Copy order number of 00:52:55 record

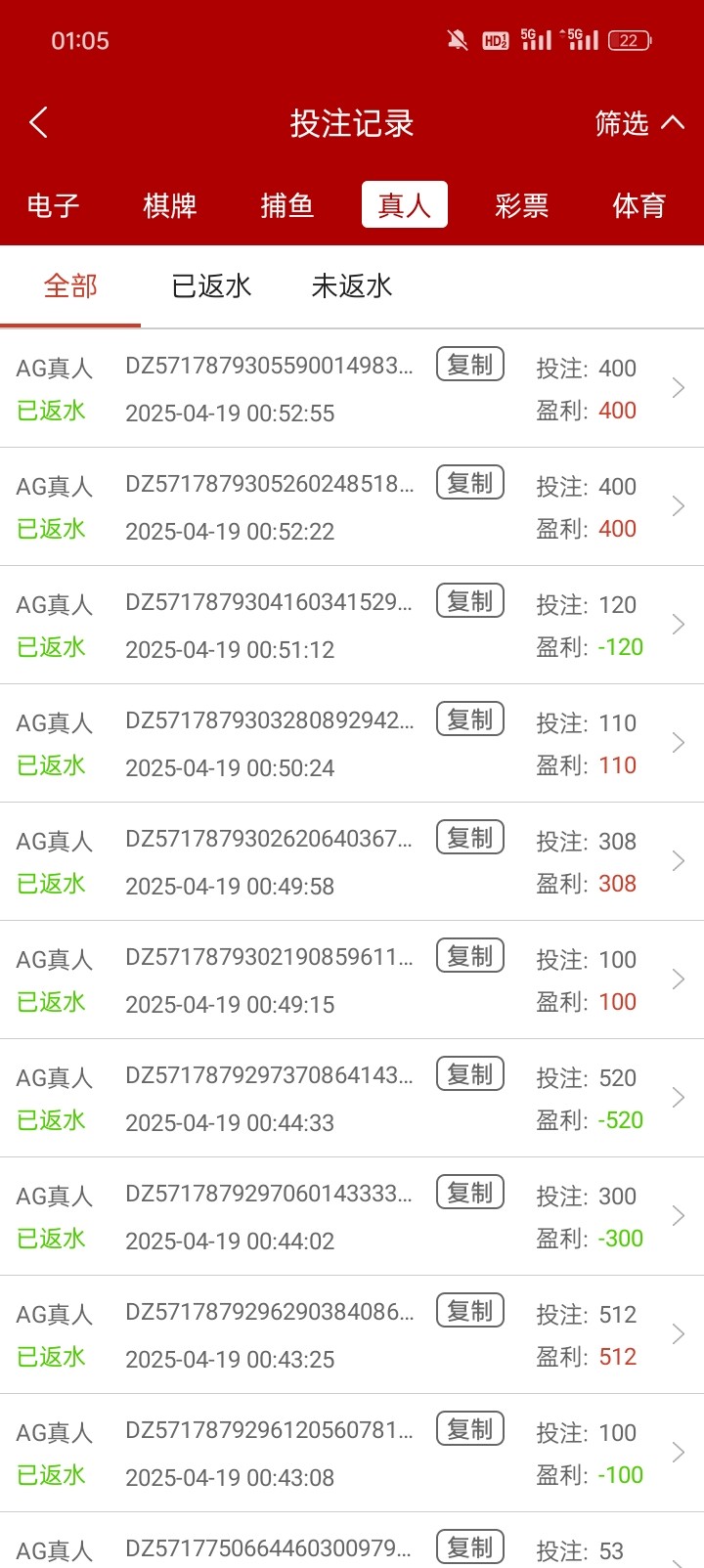click(470, 365)
